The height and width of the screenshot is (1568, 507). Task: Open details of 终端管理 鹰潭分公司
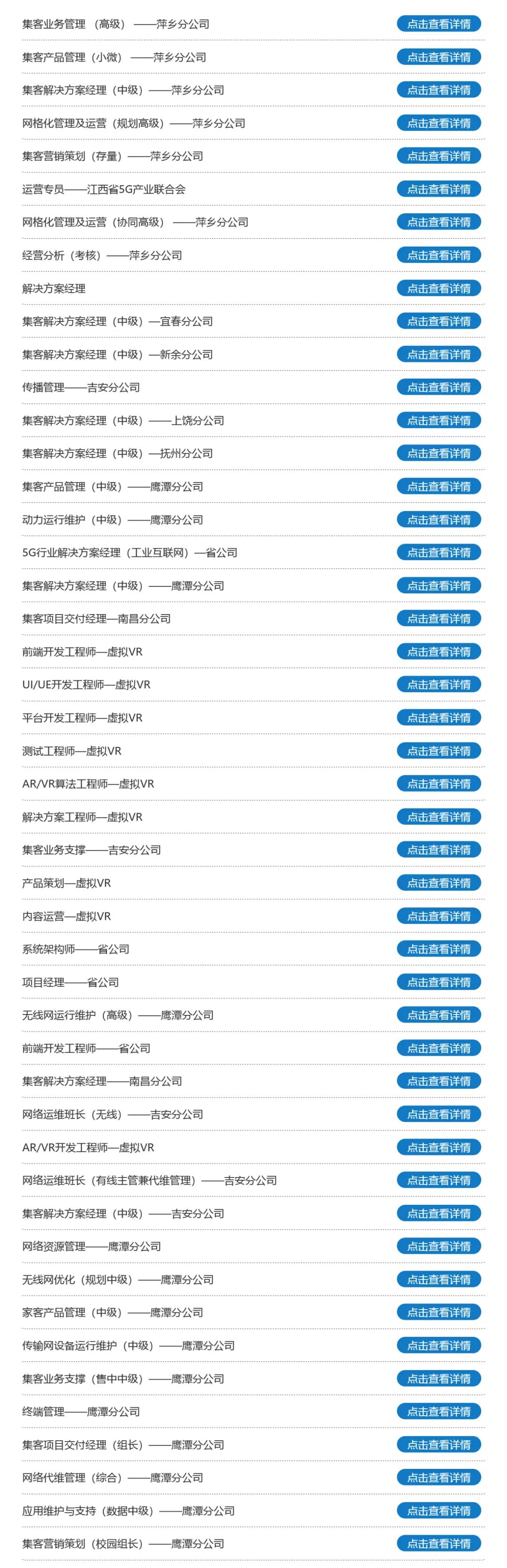coord(438,1411)
